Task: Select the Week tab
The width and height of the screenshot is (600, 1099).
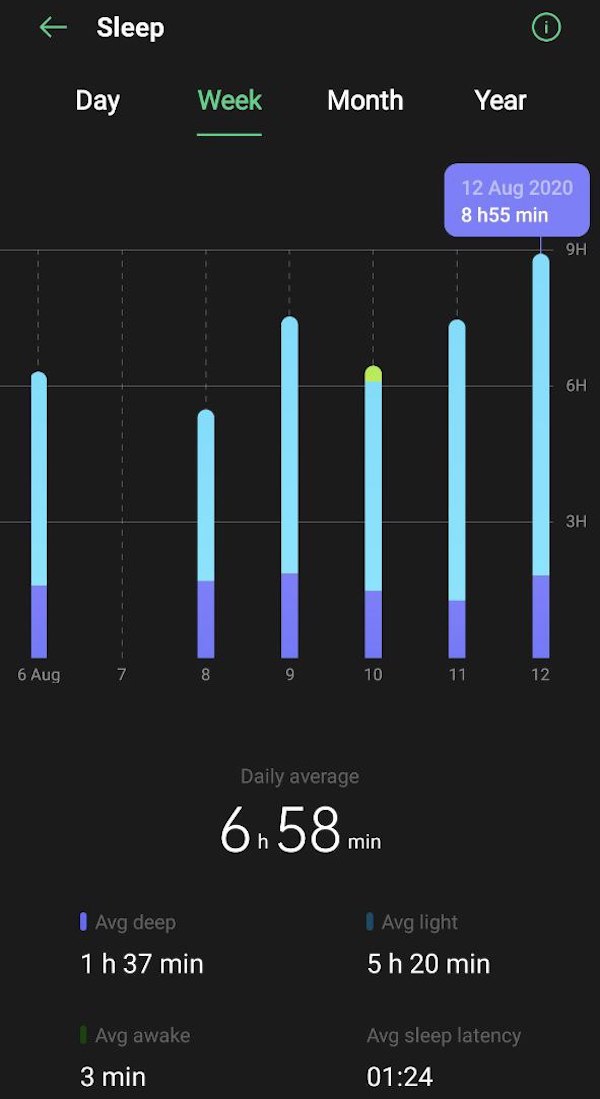Action: [230, 101]
